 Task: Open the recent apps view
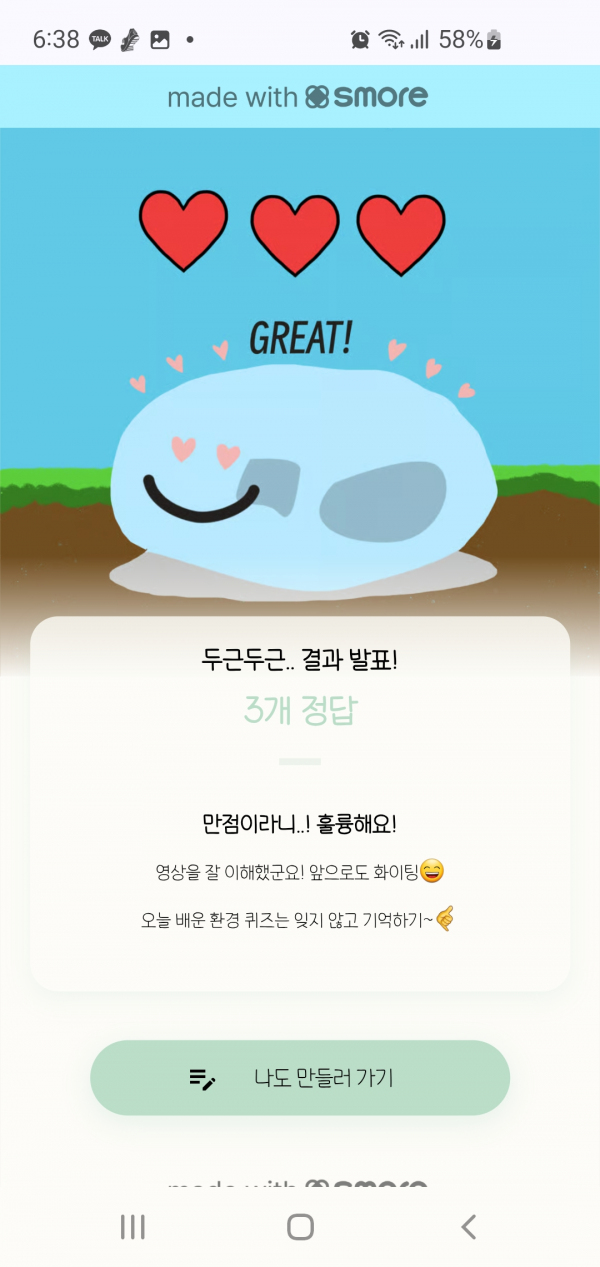[132, 1227]
